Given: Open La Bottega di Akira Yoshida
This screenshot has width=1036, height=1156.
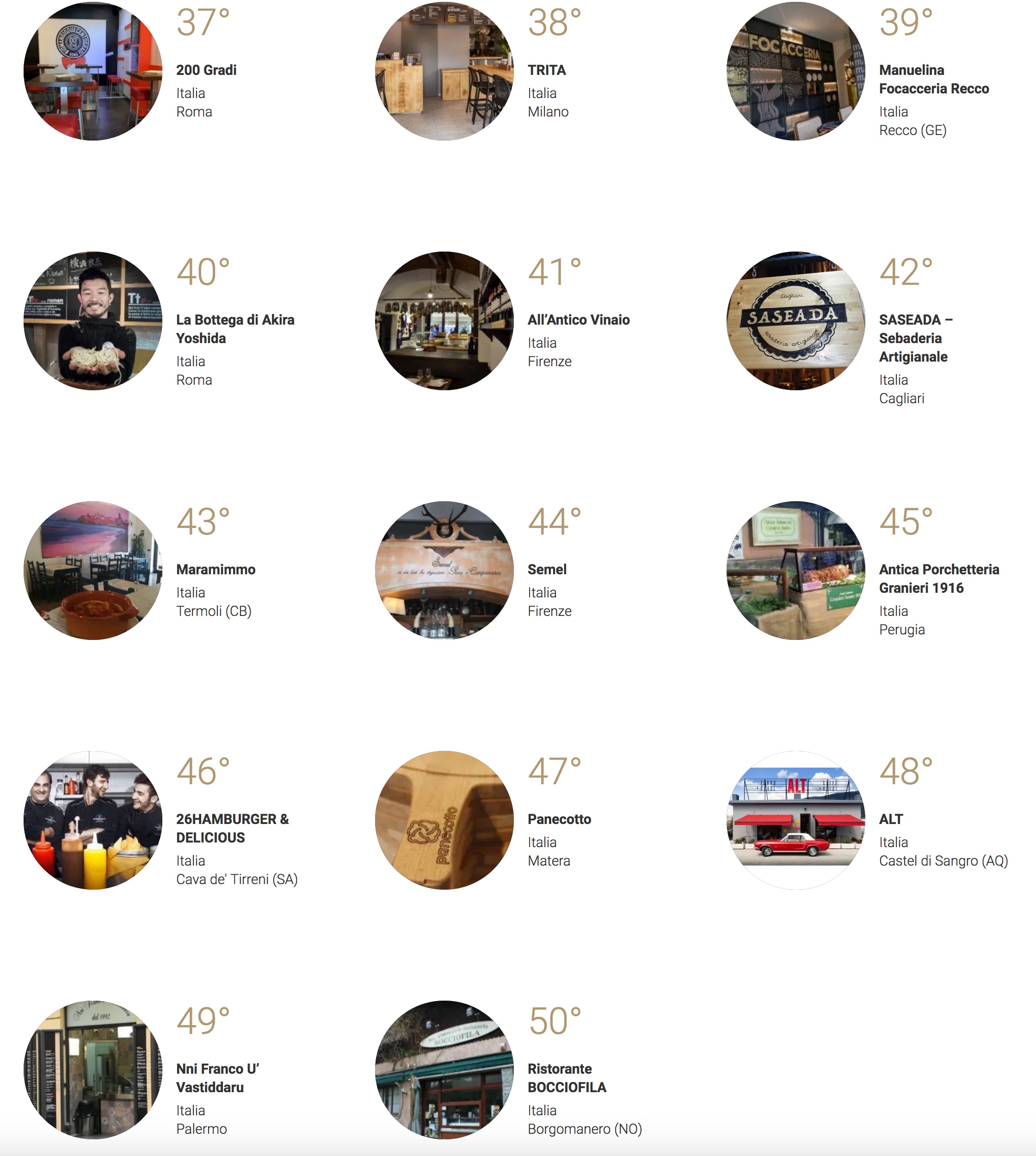Looking at the screenshot, I should point(234,328).
